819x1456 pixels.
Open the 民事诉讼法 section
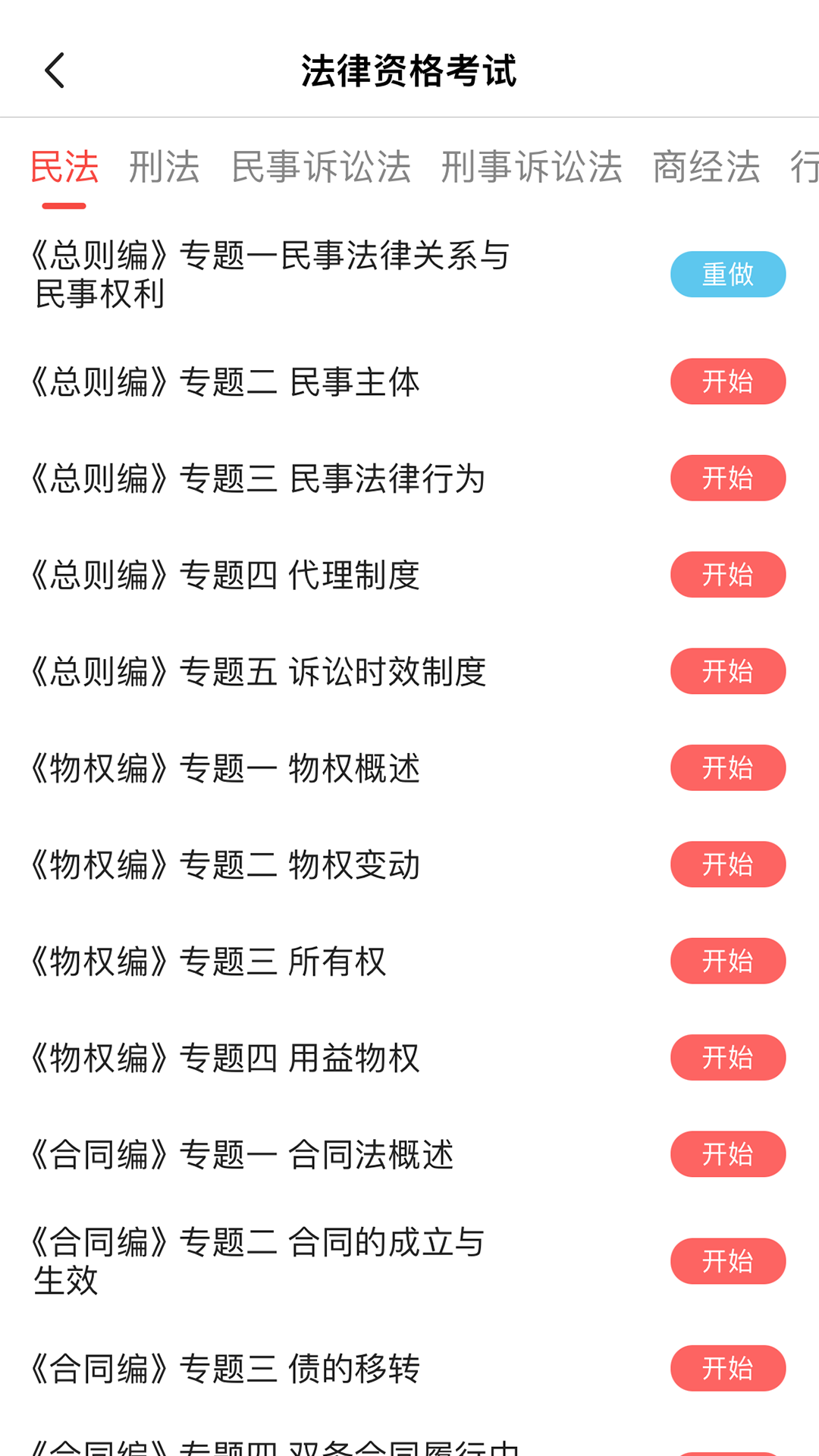click(322, 168)
